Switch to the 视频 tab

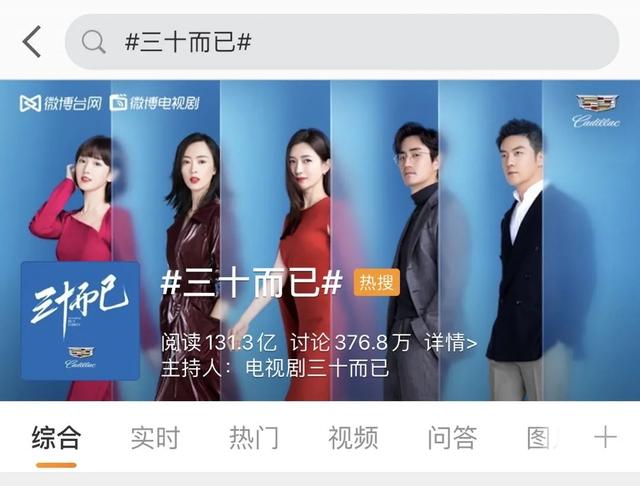(353, 438)
